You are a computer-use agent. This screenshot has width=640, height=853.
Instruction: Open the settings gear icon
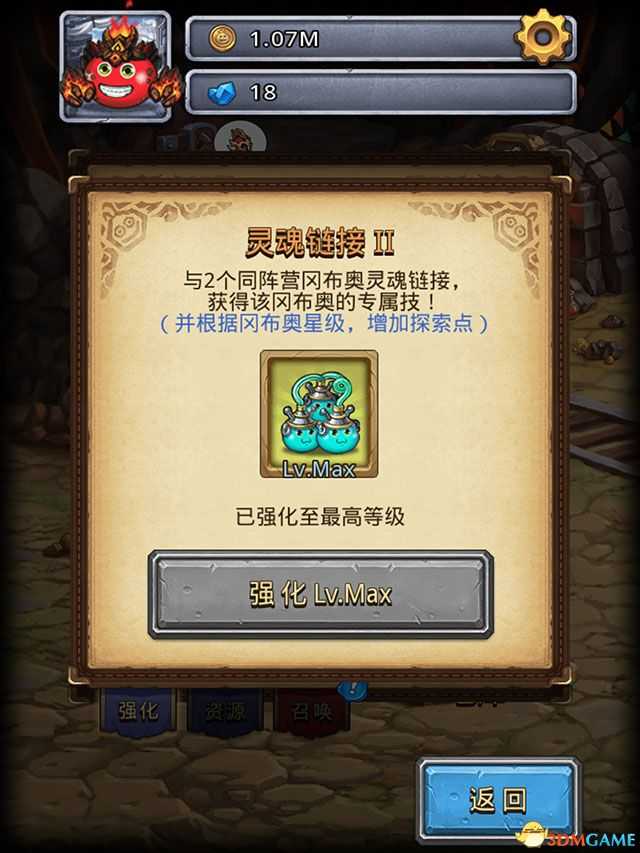543,38
